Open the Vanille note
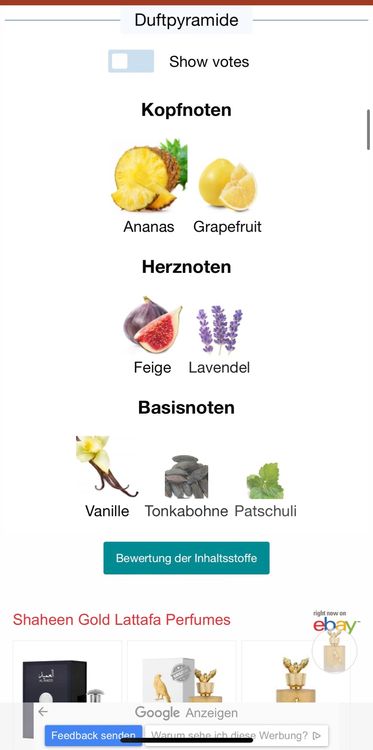This screenshot has height=750, width=373. click(x=107, y=477)
